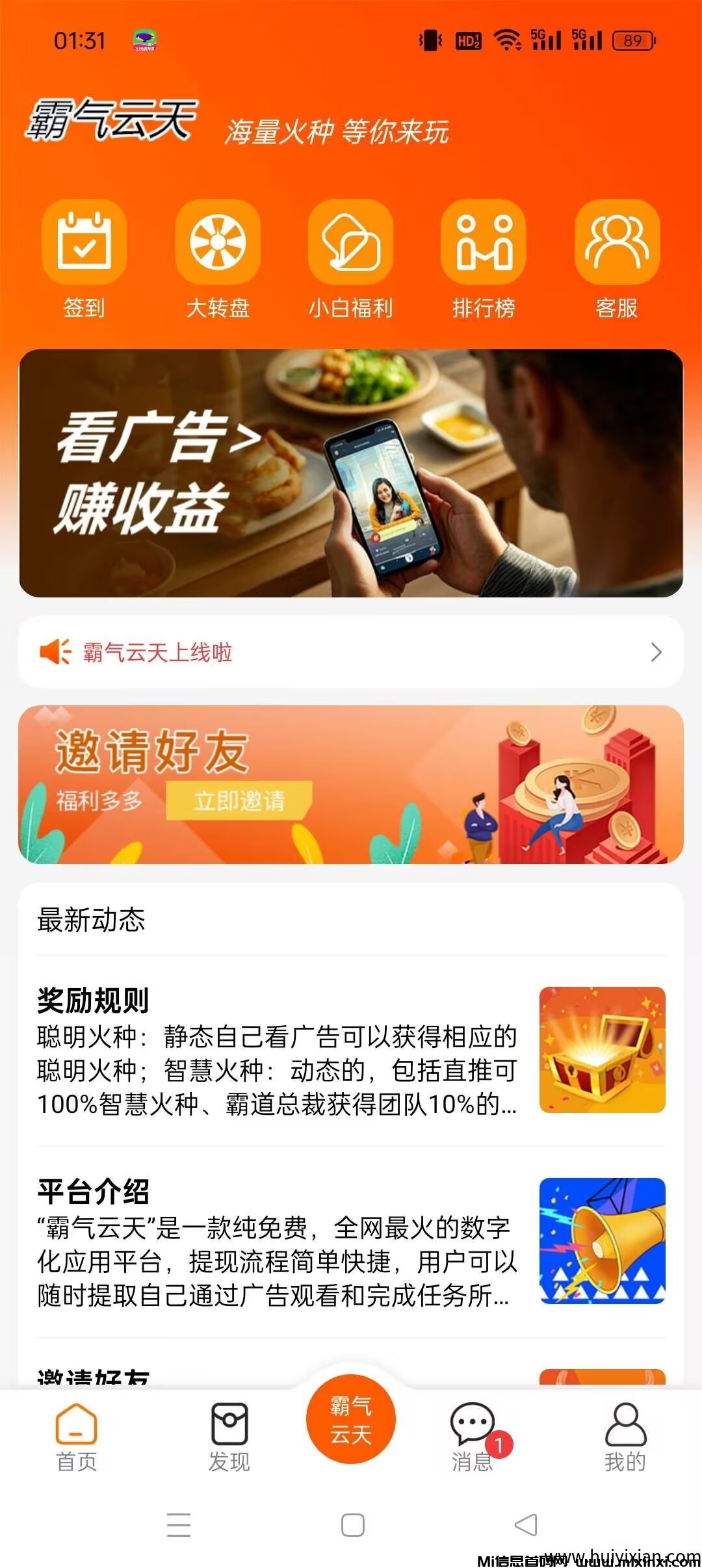Viewport: 702px width, 1568px height.
Task: Tap the system back button
Action: pos(526,1524)
